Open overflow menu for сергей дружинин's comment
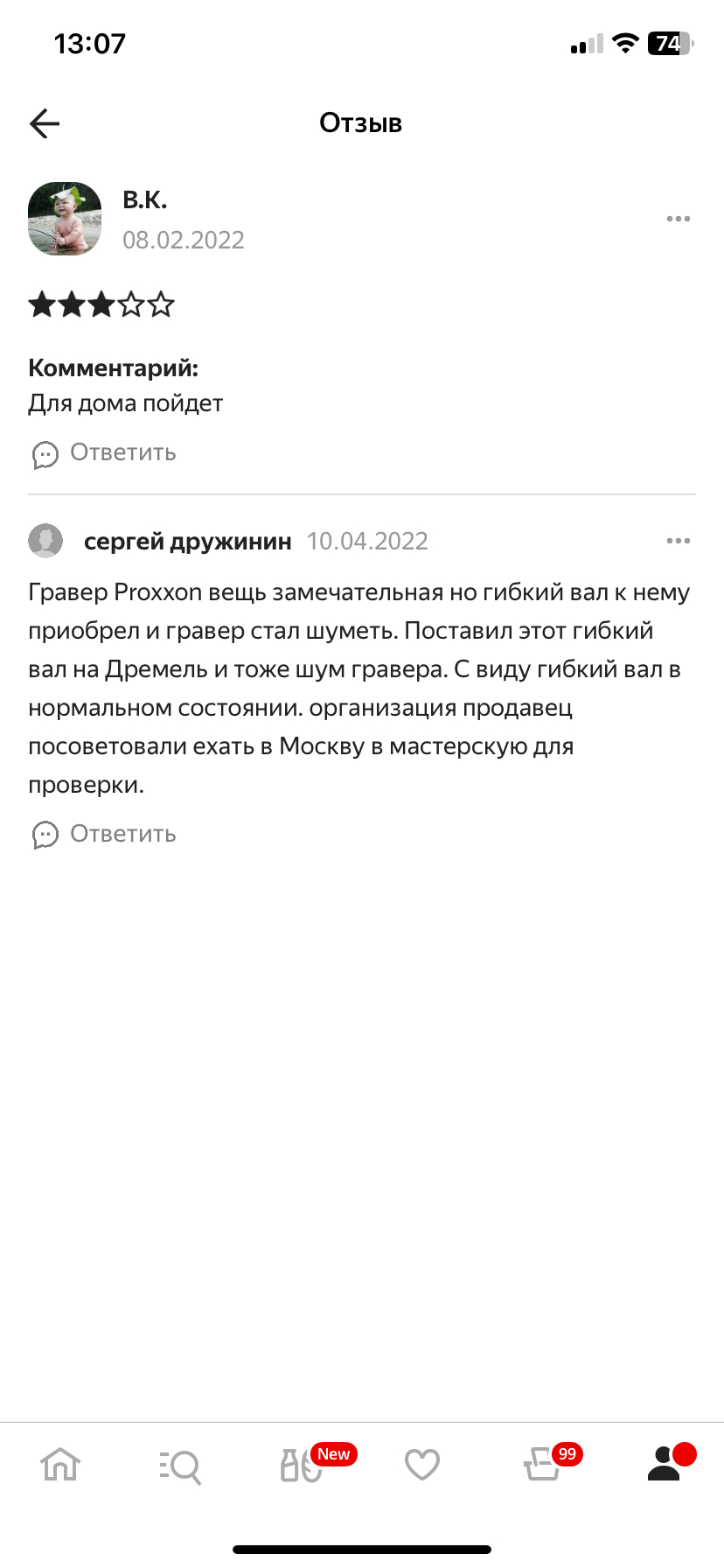 [678, 541]
